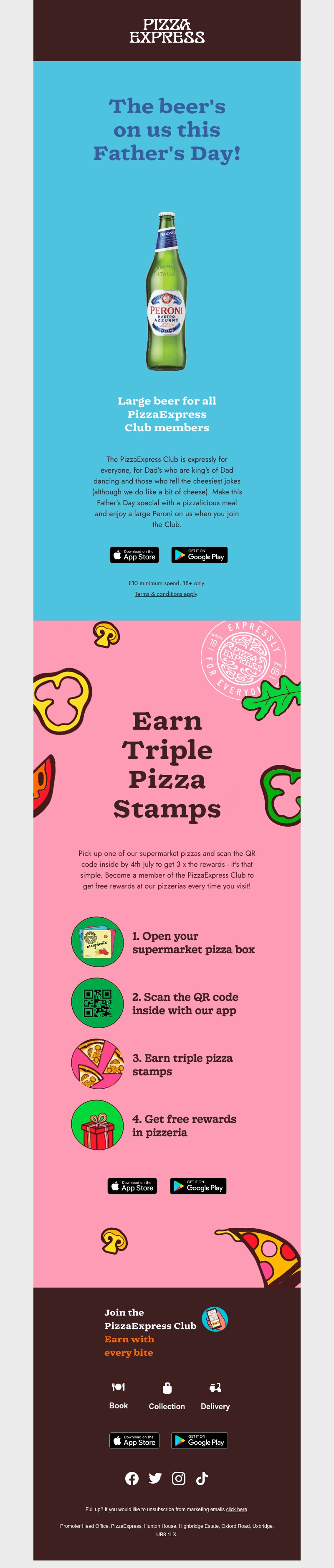
Task: Open the Terms & conditions apply link
Action: (x=166, y=593)
